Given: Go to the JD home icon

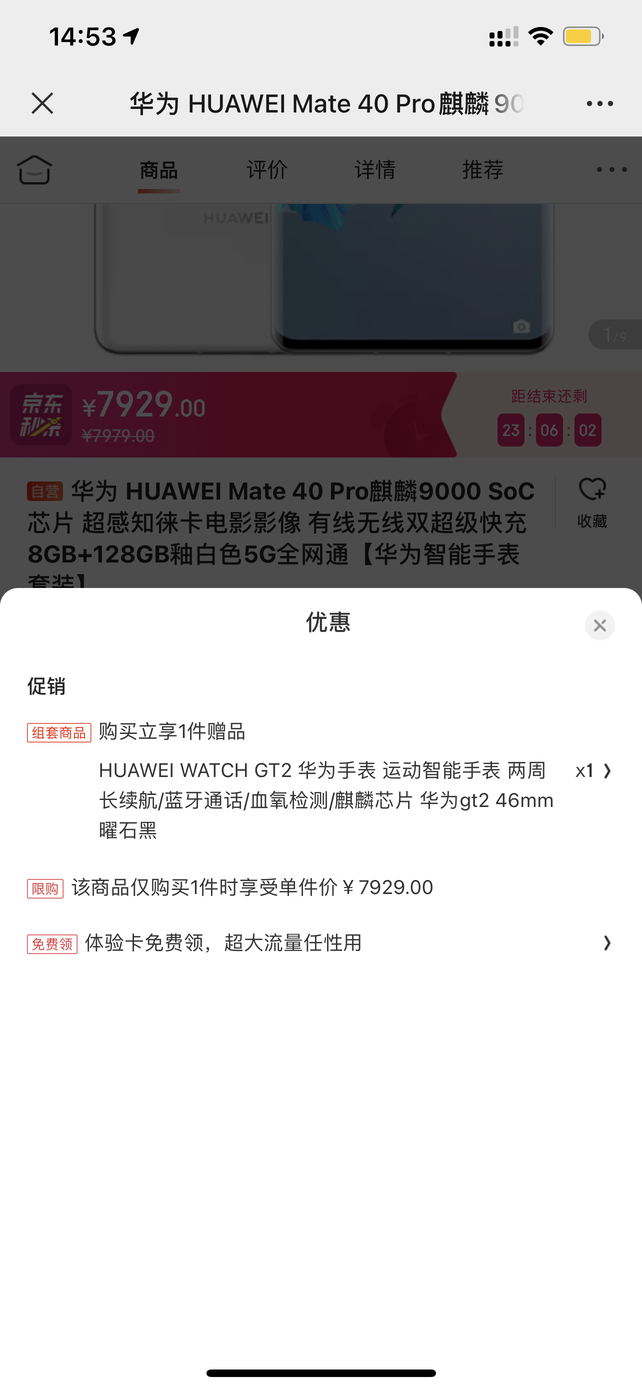Looking at the screenshot, I should pyautogui.click(x=35, y=170).
